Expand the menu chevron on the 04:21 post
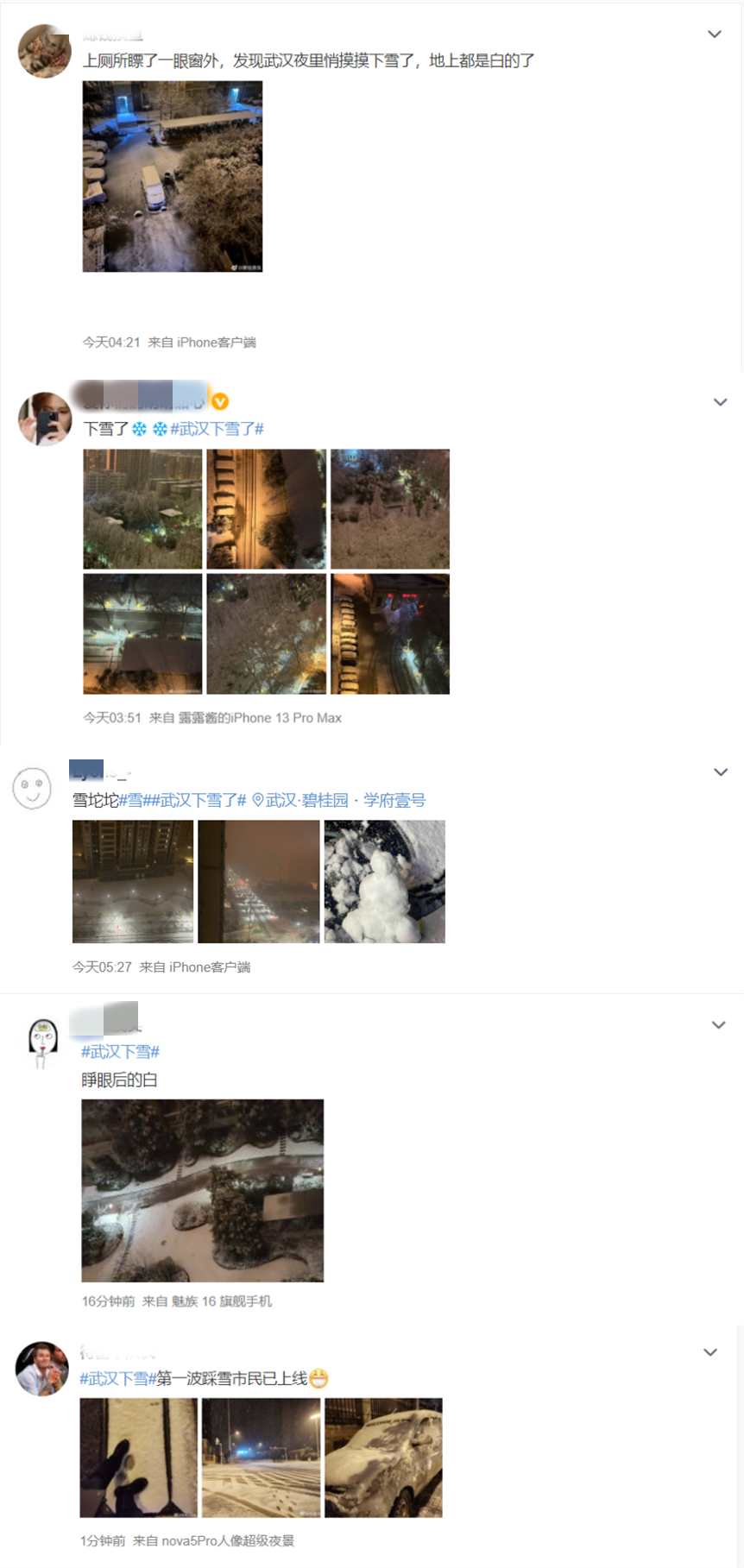 (x=715, y=35)
